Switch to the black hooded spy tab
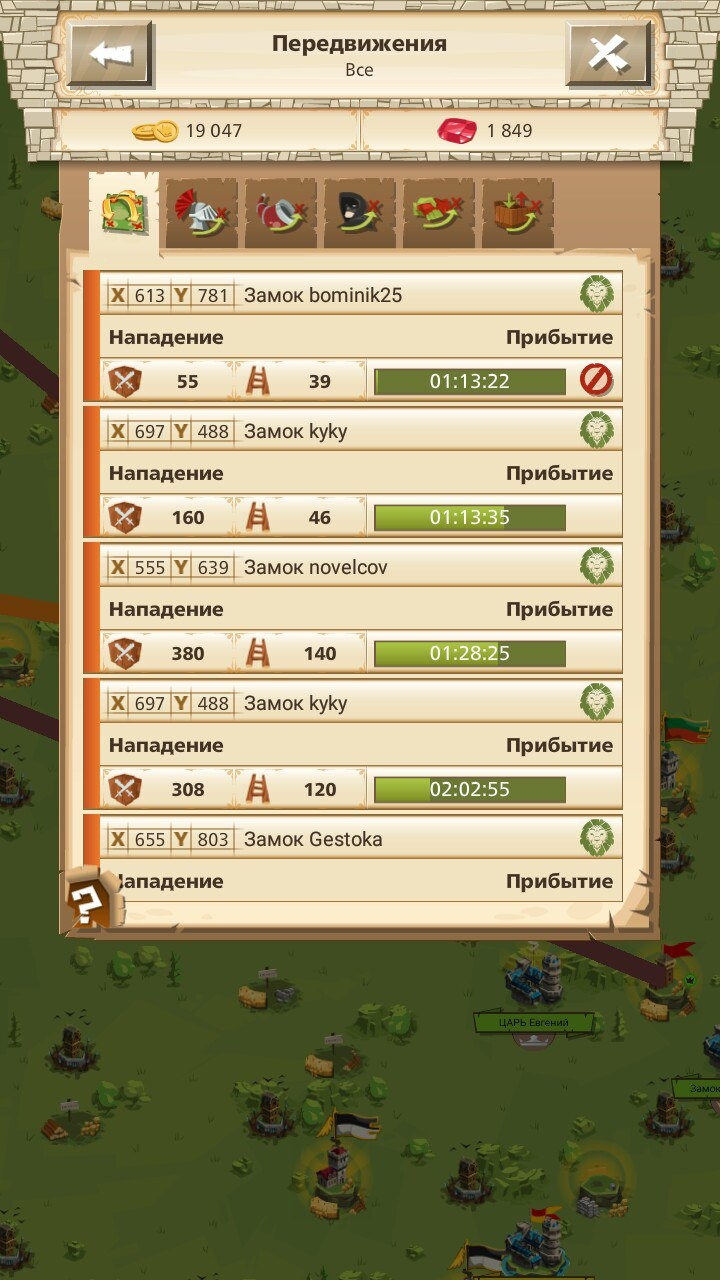This screenshot has width=720, height=1280. point(360,213)
